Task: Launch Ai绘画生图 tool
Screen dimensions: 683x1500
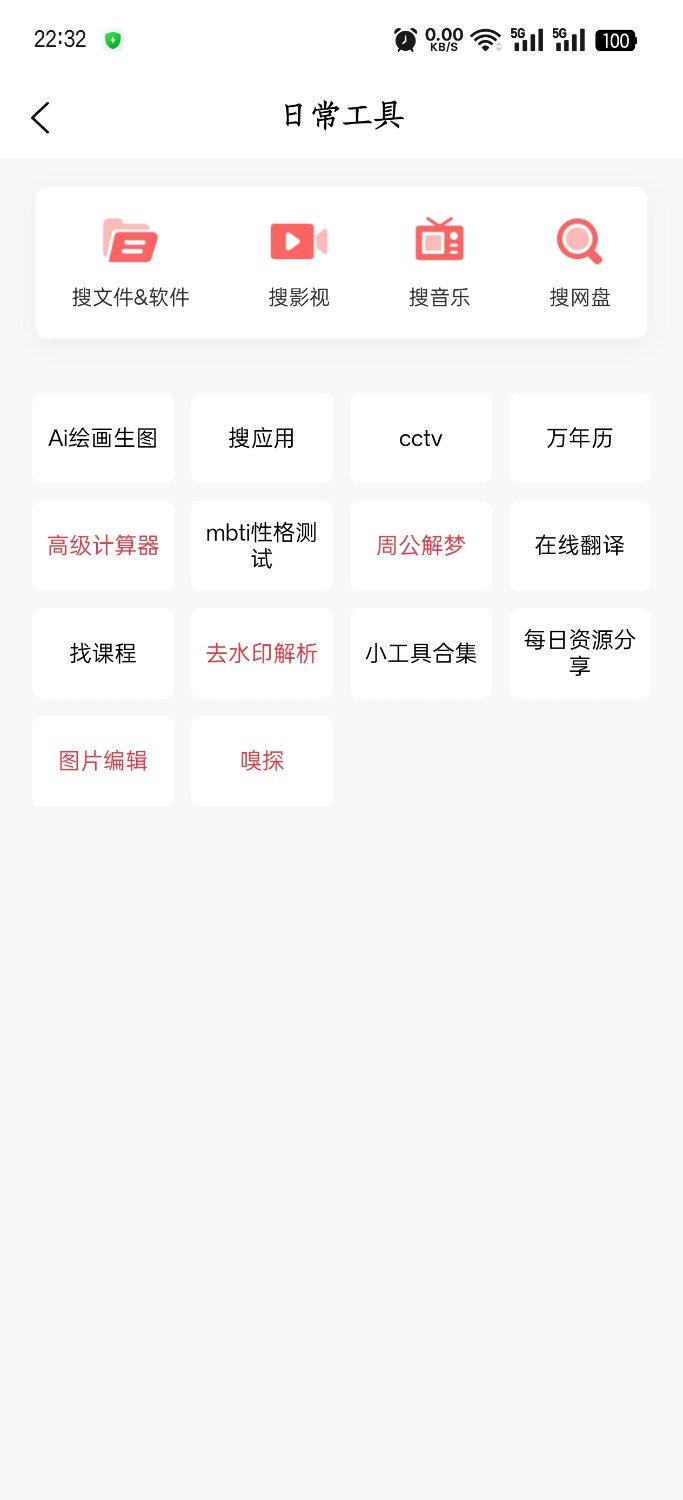Action: 103,438
